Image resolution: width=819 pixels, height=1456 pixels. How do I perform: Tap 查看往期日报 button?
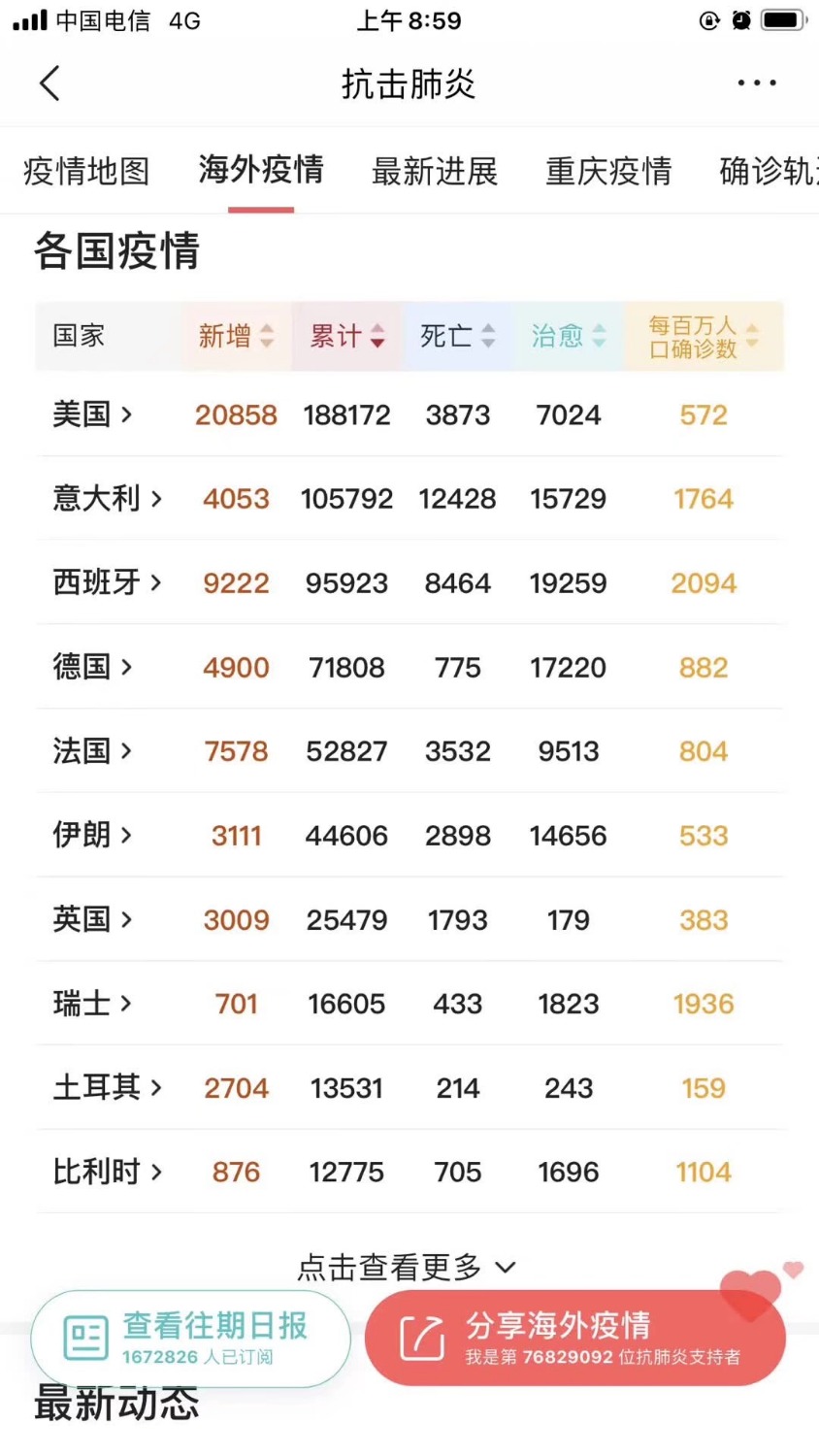pos(191,1338)
